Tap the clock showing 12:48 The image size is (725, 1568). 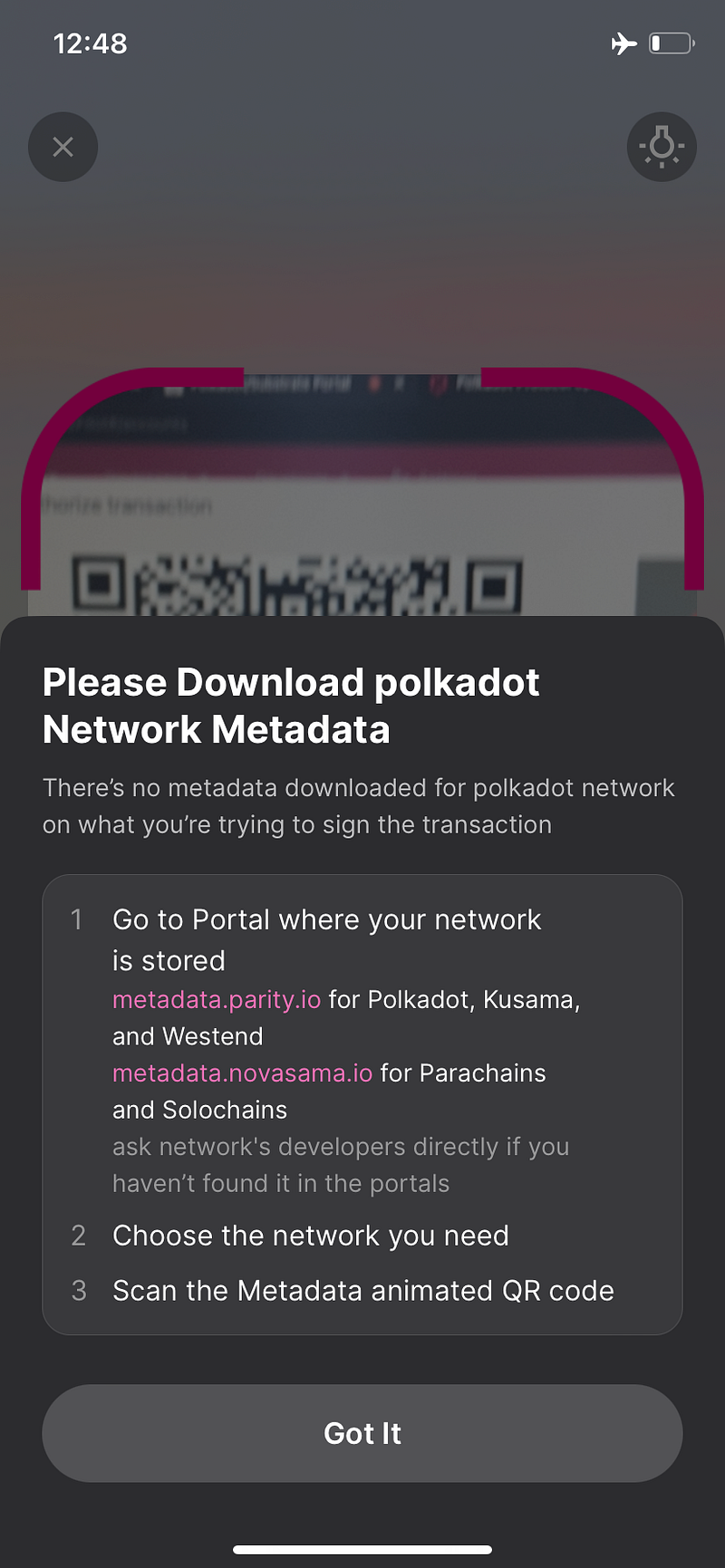click(90, 43)
